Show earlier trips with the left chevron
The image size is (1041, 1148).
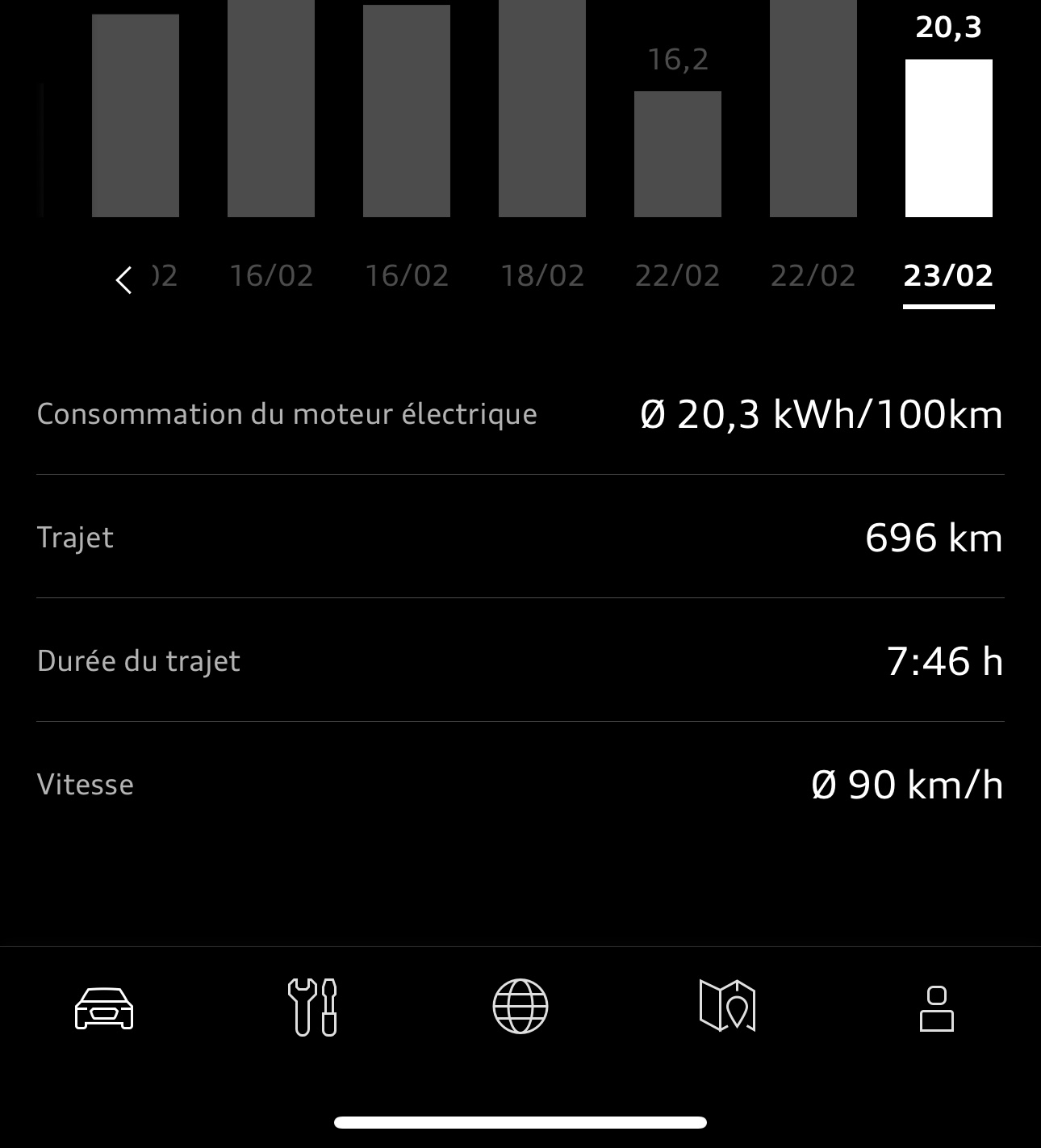(x=123, y=280)
